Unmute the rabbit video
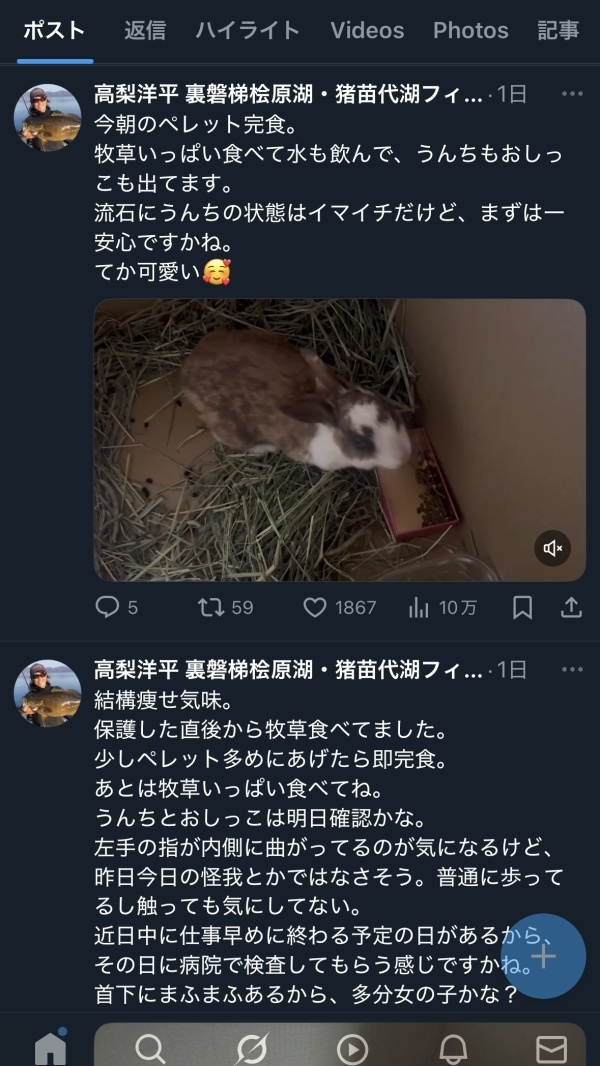The width and height of the screenshot is (600, 1066). [553, 548]
